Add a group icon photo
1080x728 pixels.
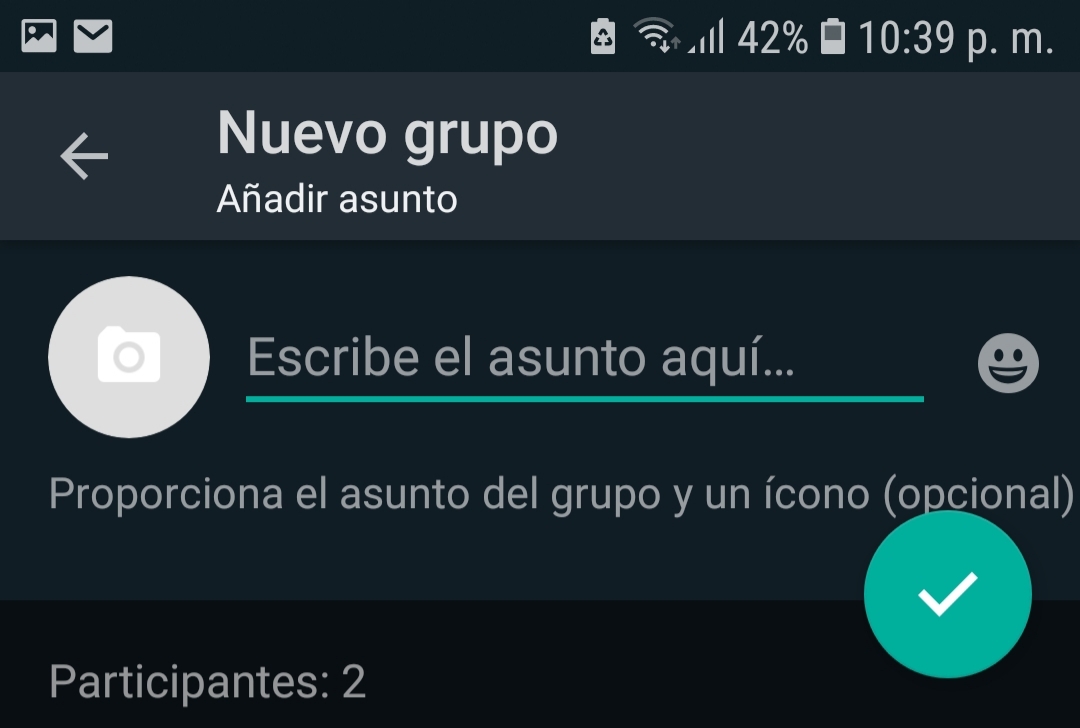tap(129, 357)
